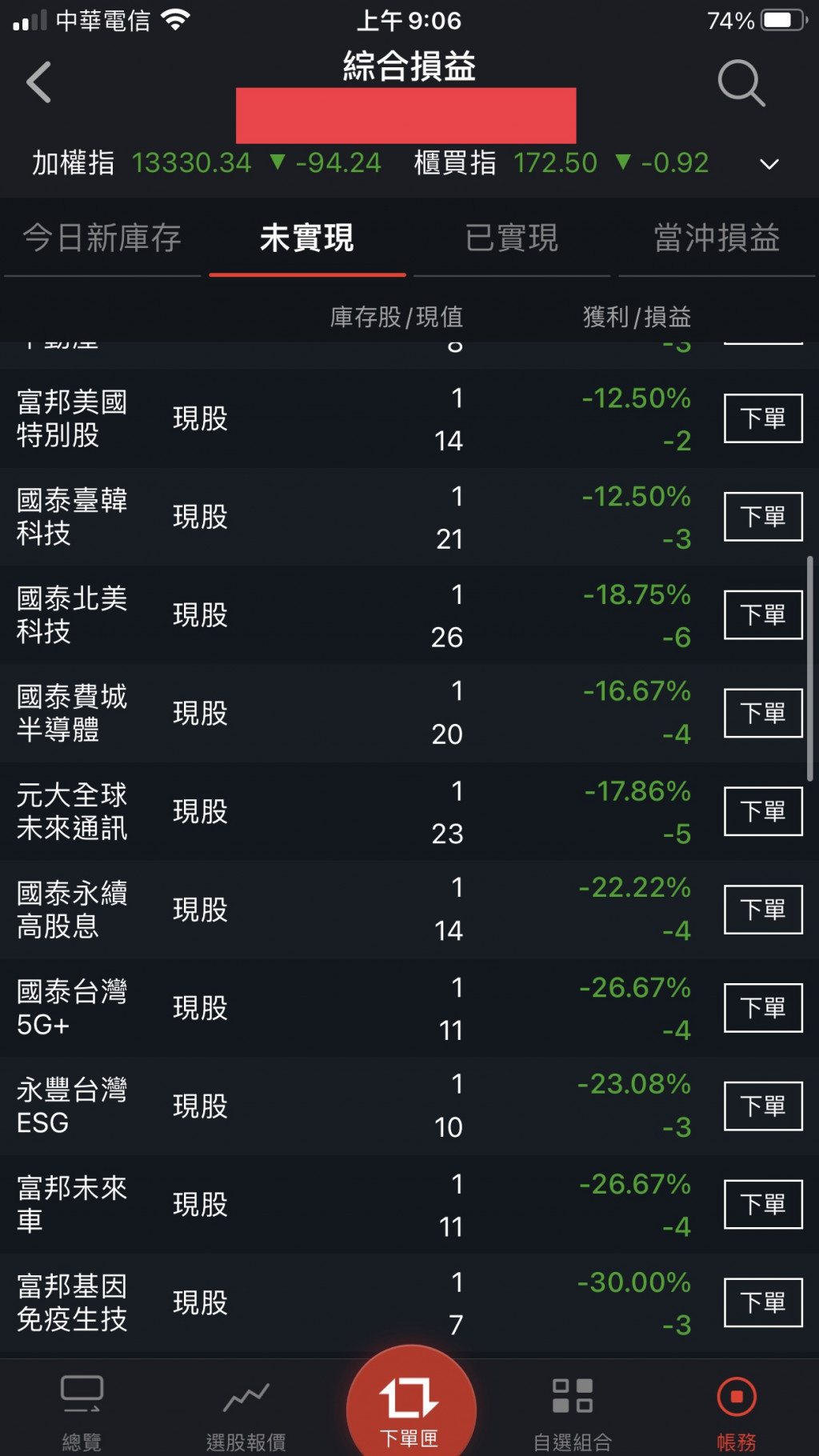819x1456 pixels.
Task: Tap 下單 for 元大全球未來通訊
Action: (763, 811)
